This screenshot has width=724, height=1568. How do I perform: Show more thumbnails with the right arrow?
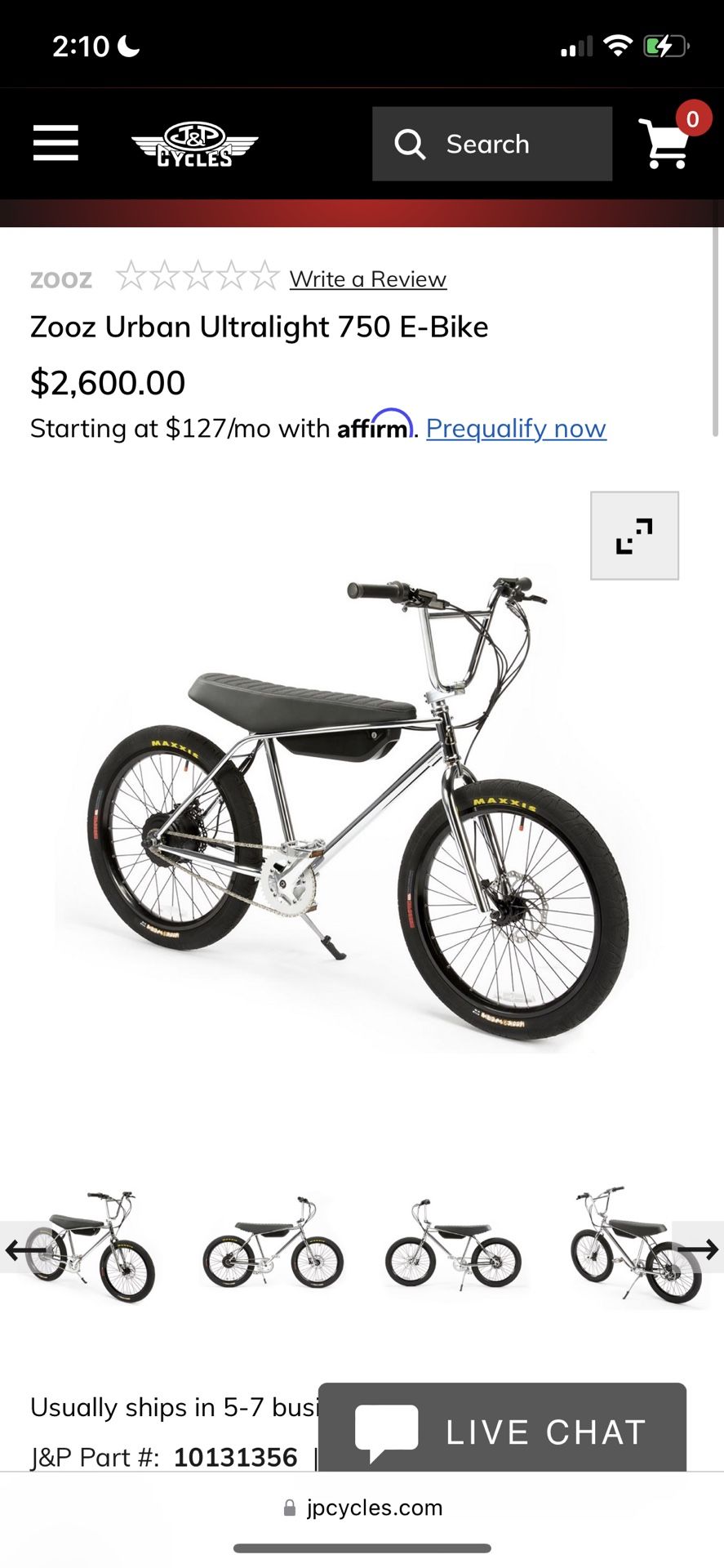coord(698,1249)
